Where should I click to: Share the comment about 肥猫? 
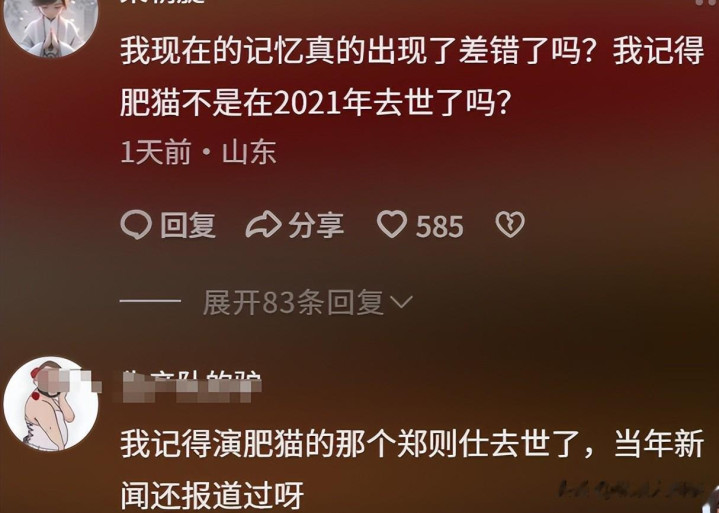tap(295, 226)
